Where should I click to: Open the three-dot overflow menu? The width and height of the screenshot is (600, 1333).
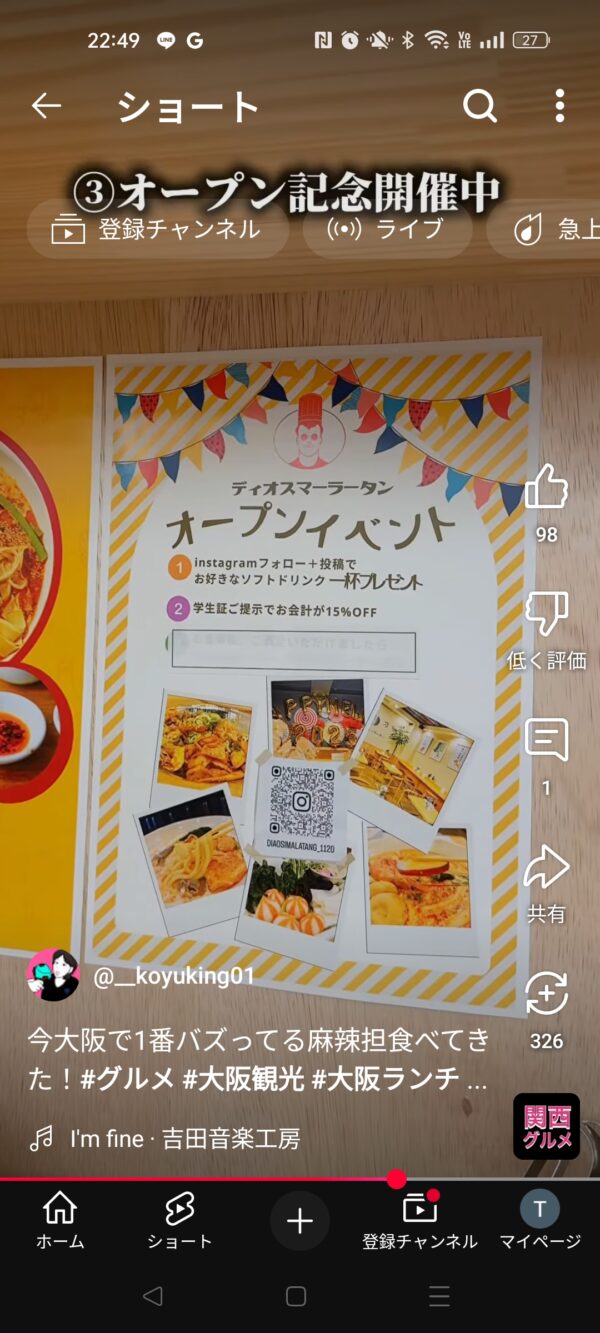click(x=559, y=106)
